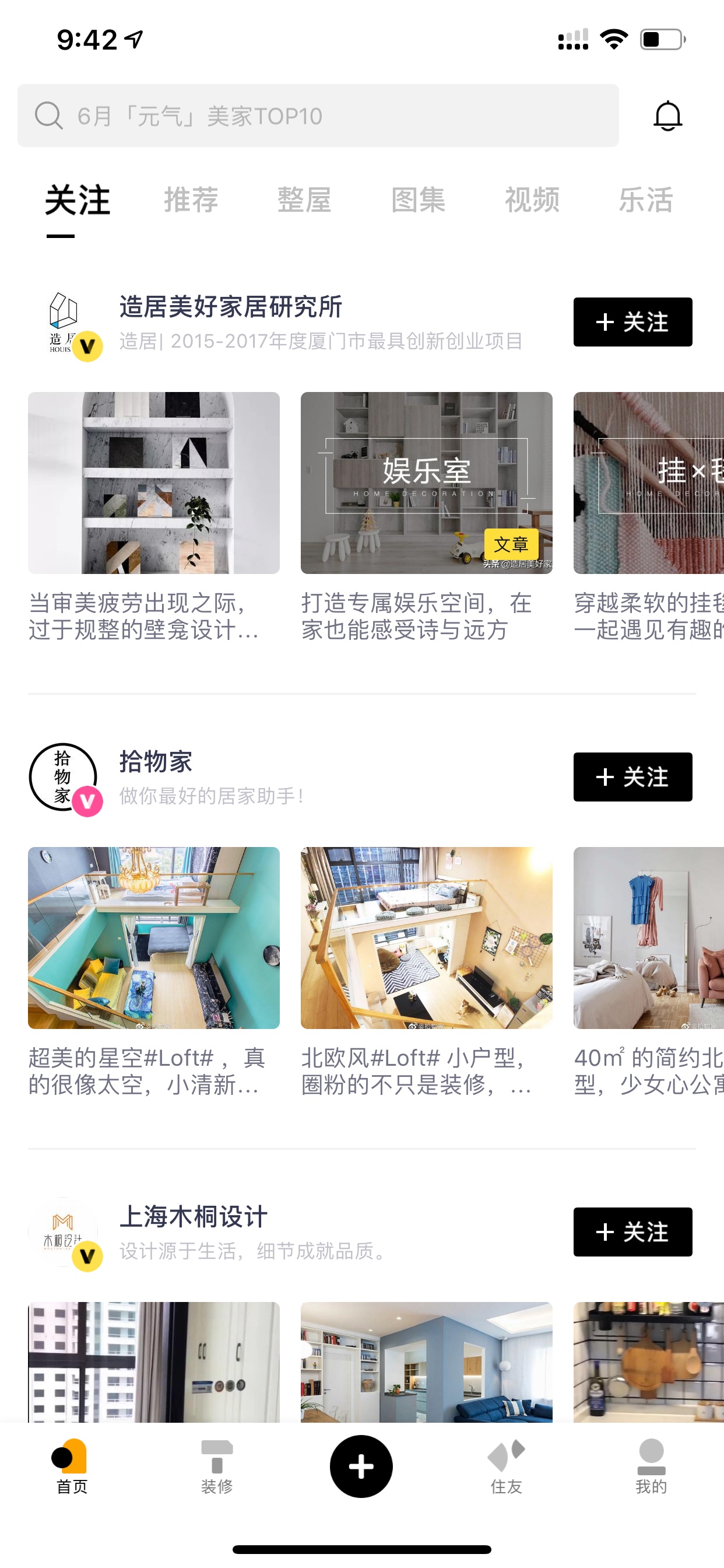Follow 上海木桐设计

pyautogui.click(x=632, y=1231)
